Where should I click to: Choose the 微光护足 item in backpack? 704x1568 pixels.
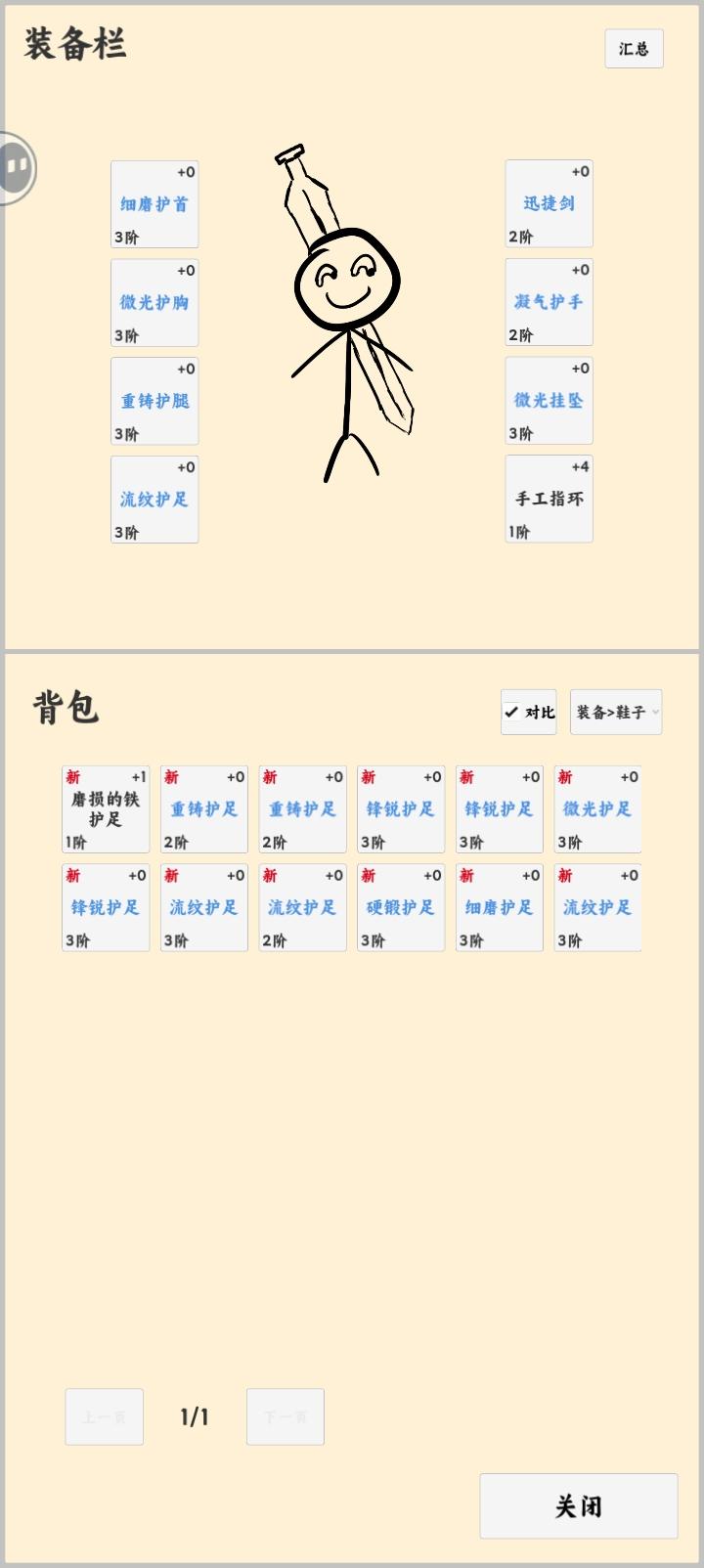tap(597, 809)
